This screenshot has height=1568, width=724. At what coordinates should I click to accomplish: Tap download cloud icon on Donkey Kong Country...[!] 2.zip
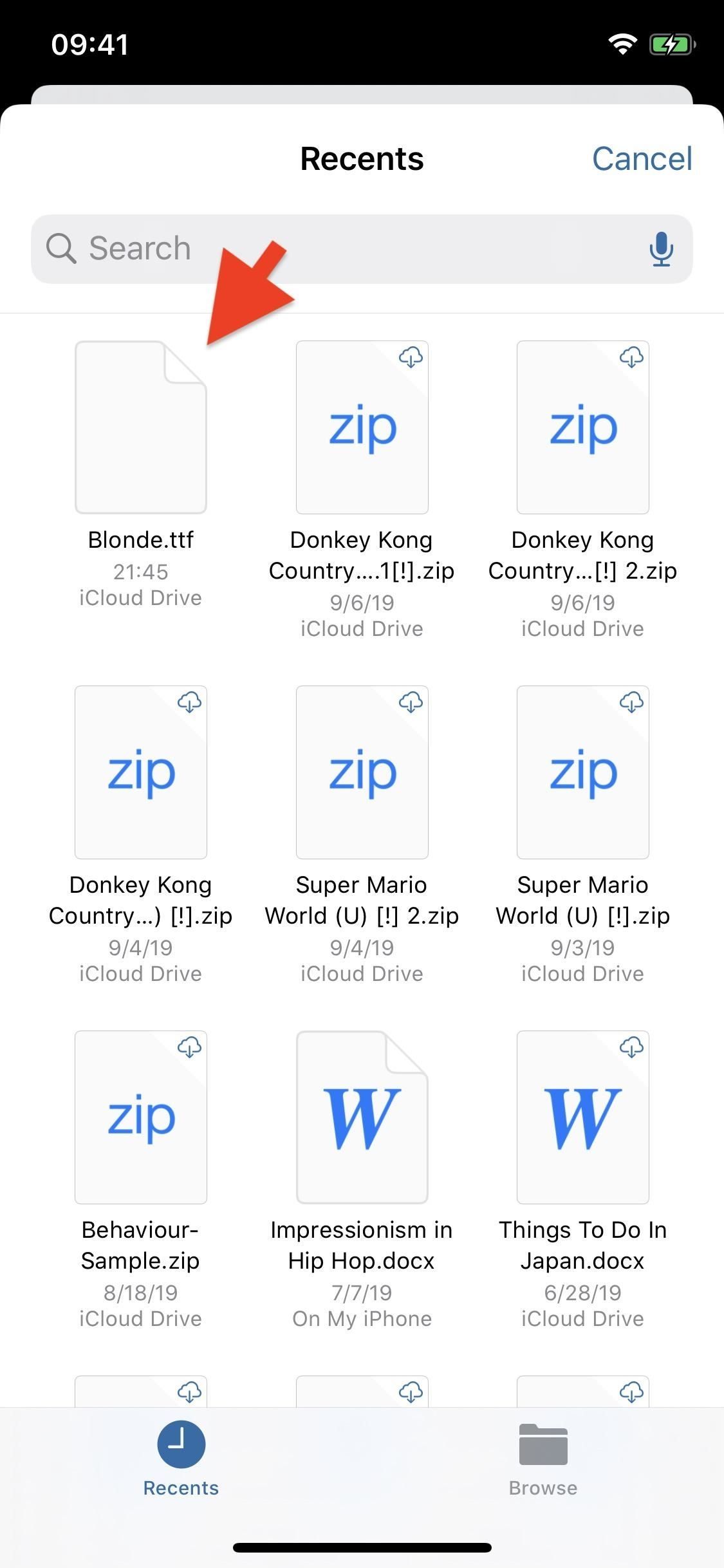pos(631,359)
